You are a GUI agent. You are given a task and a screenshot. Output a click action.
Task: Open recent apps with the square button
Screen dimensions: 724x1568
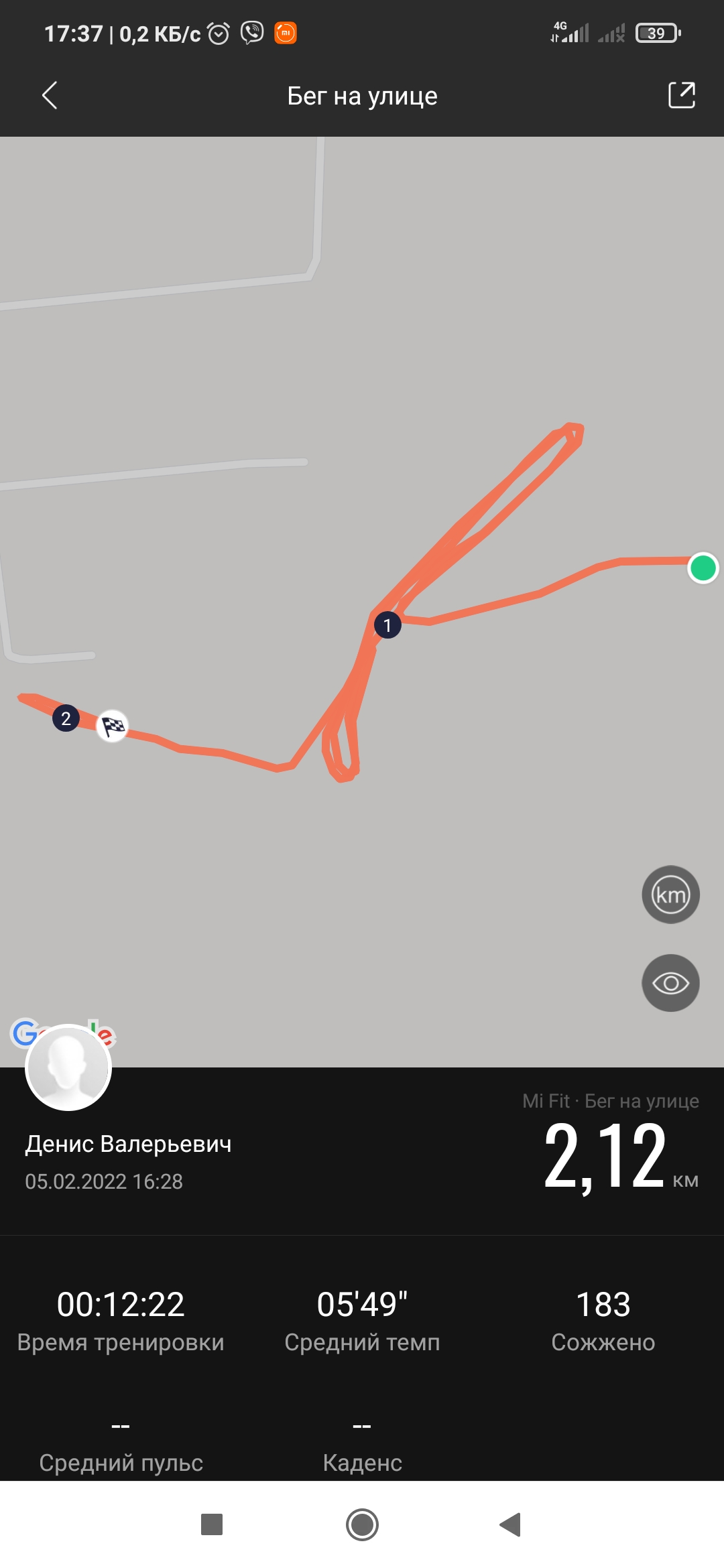click(x=212, y=1524)
